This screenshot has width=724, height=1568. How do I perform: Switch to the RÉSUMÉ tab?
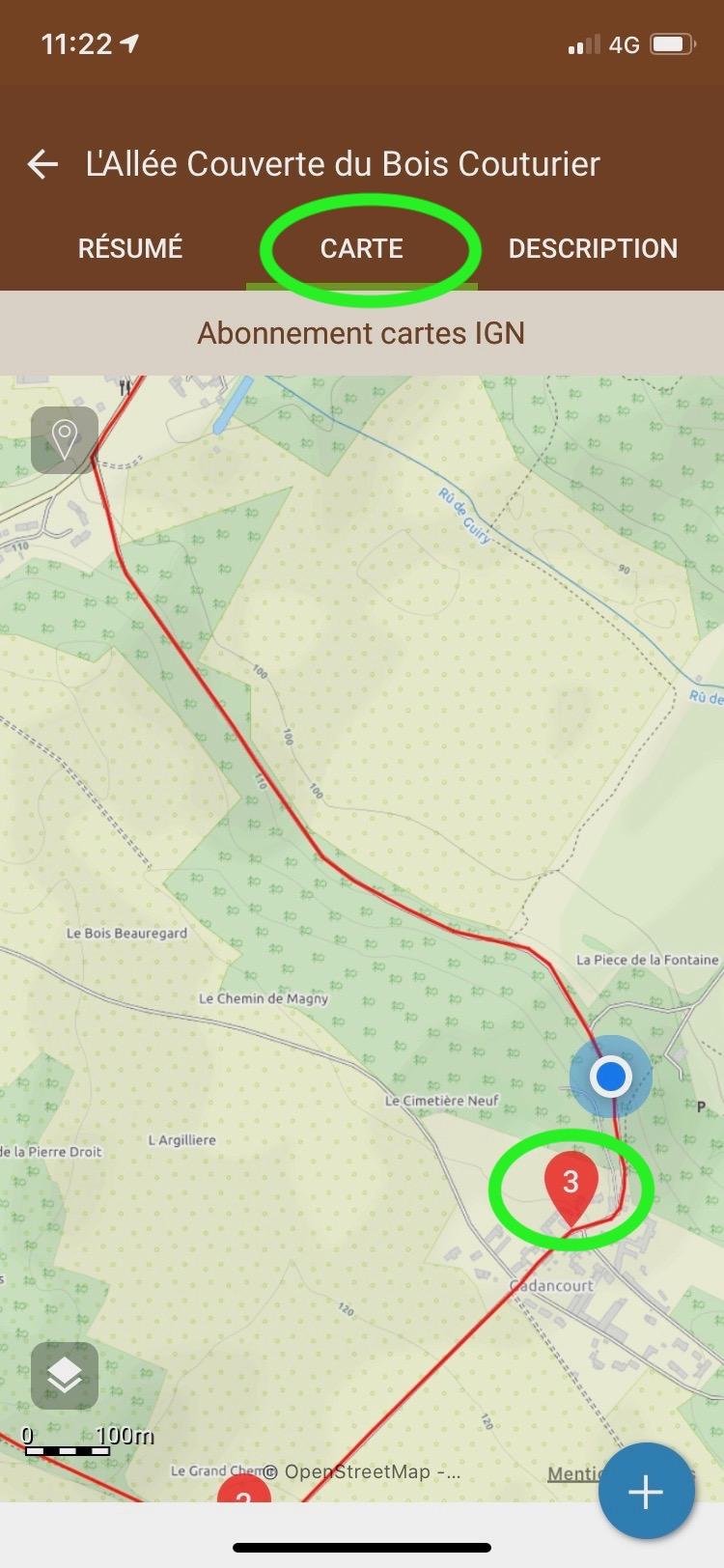click(130, 248)
